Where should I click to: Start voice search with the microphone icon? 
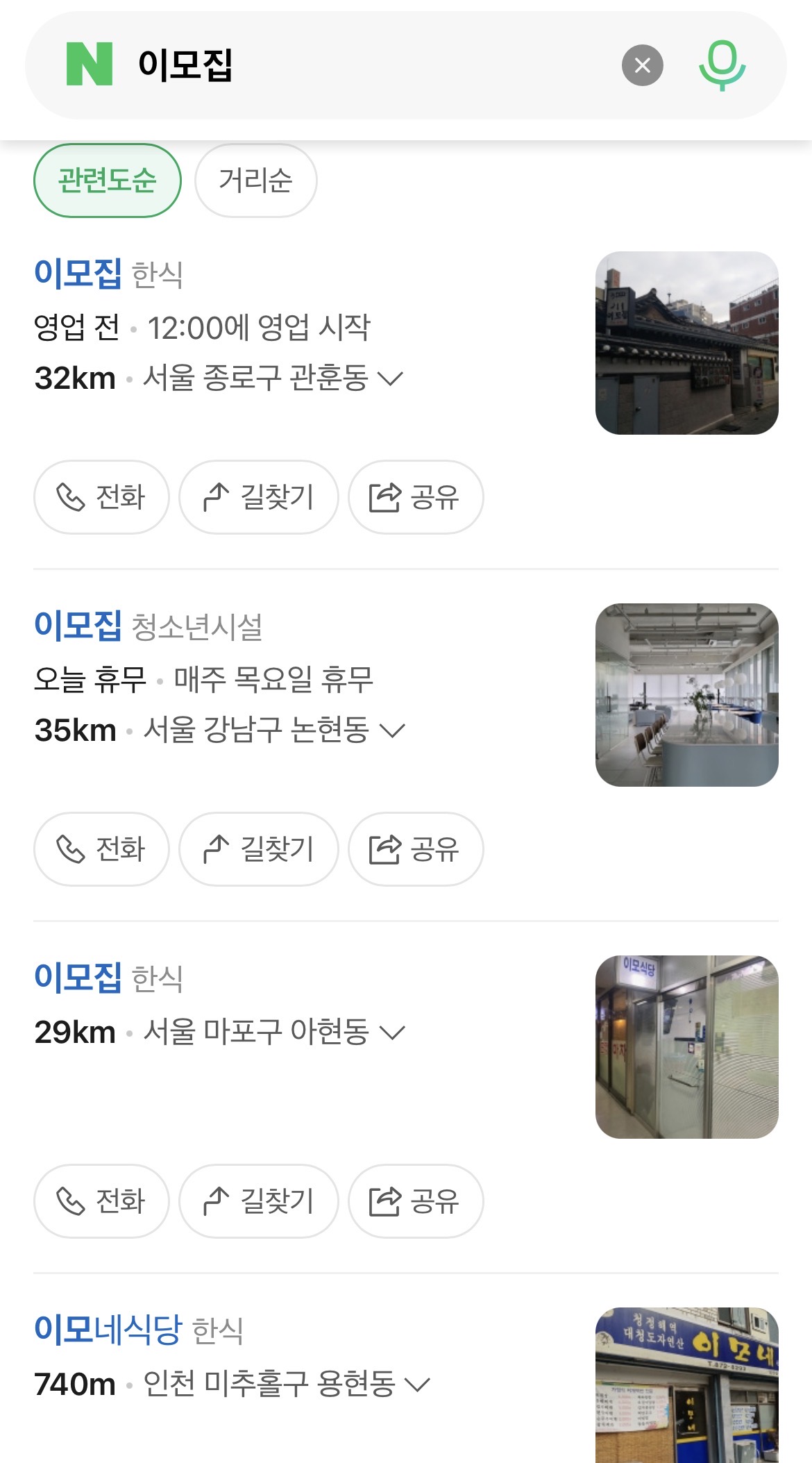(x=722, y=65)
